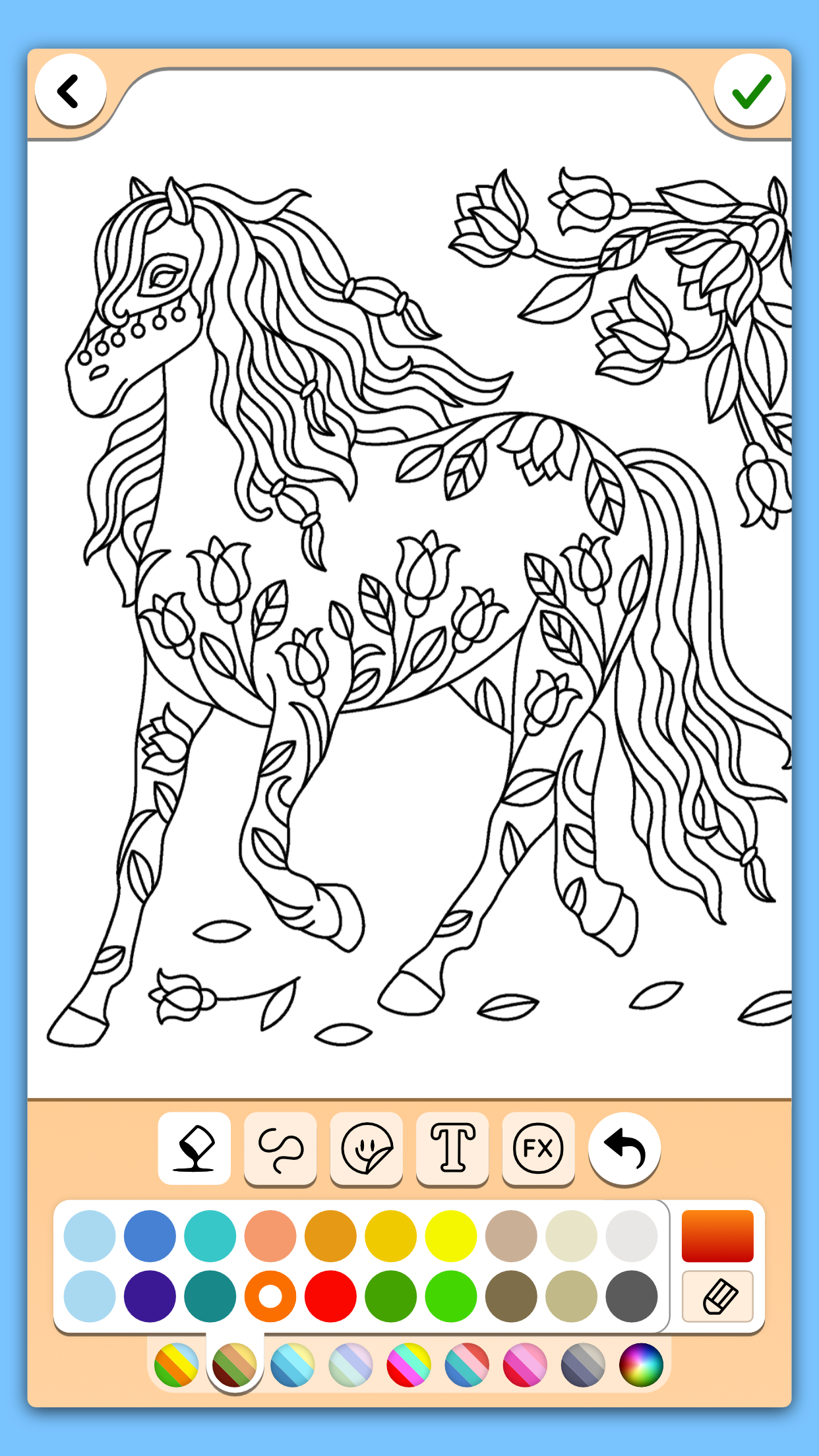Image resolution: width=819 pixels, height=1456 pixels.
Task: Choose the dark gray color
Action: (631, 1296)
